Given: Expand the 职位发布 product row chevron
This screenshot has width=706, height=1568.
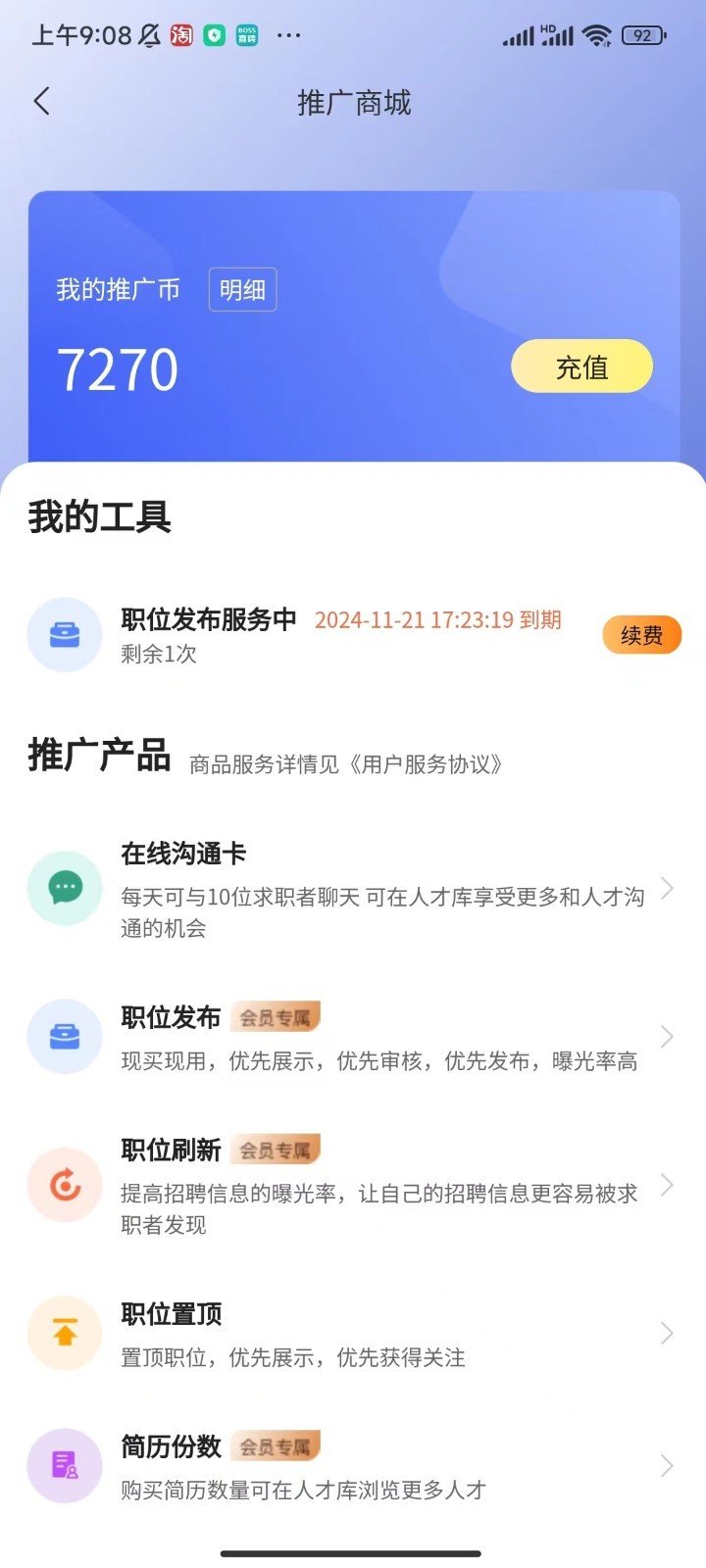Looking at the screenshot, I should click(666, 1036).
